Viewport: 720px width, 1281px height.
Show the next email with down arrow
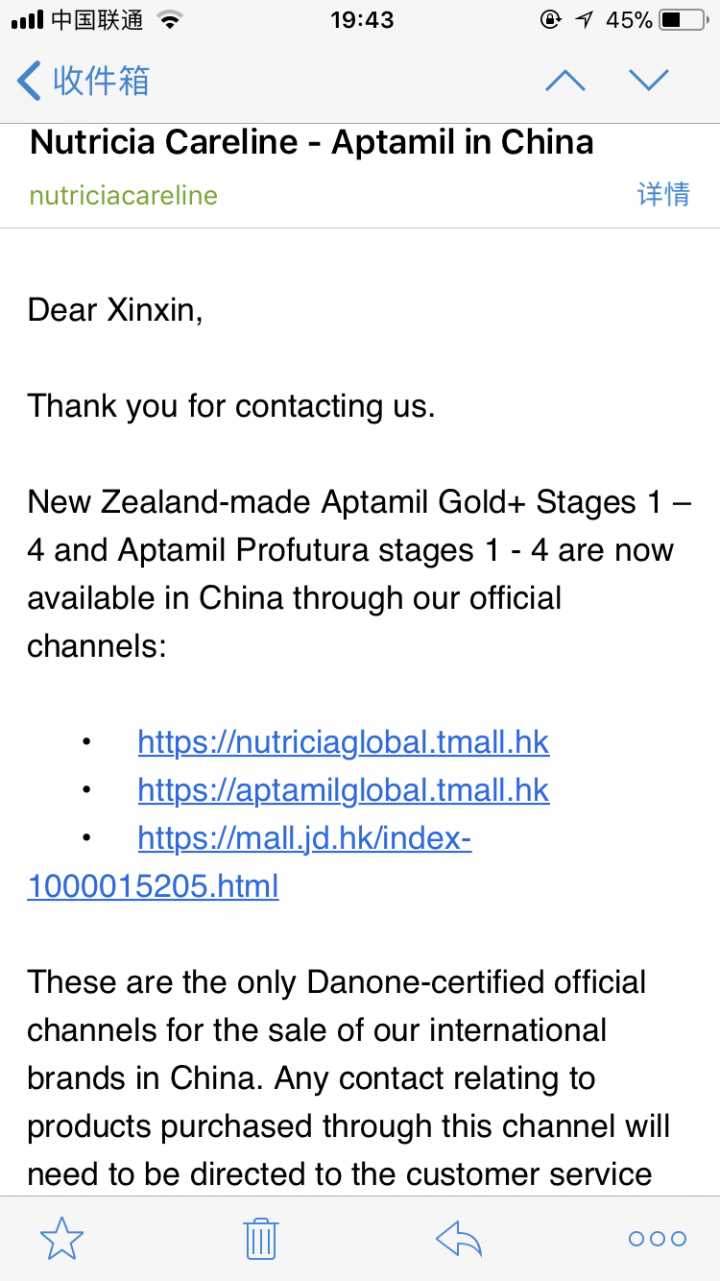tap(649, 80)
